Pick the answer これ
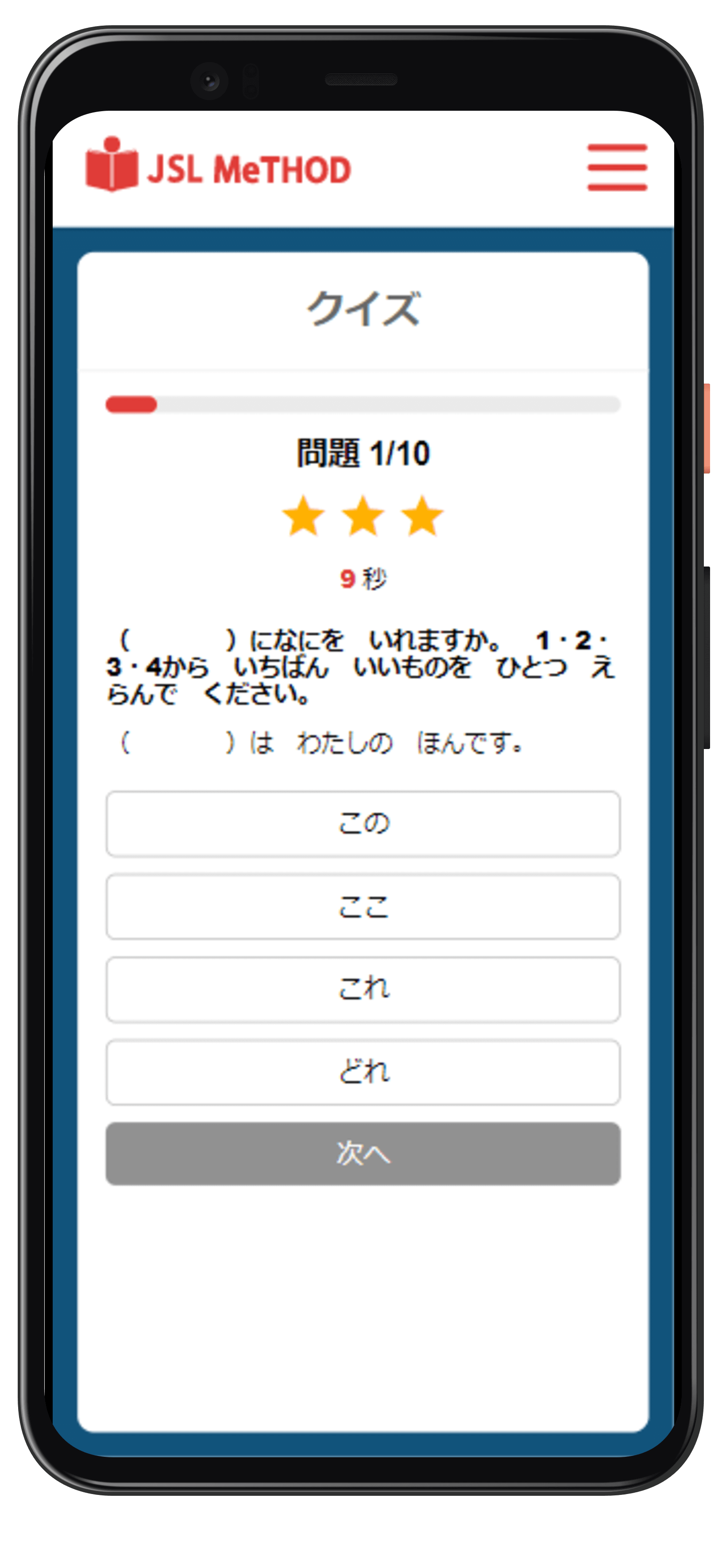Image resolution: width=726 pixels, height=1568 pixels. [363, 989]
